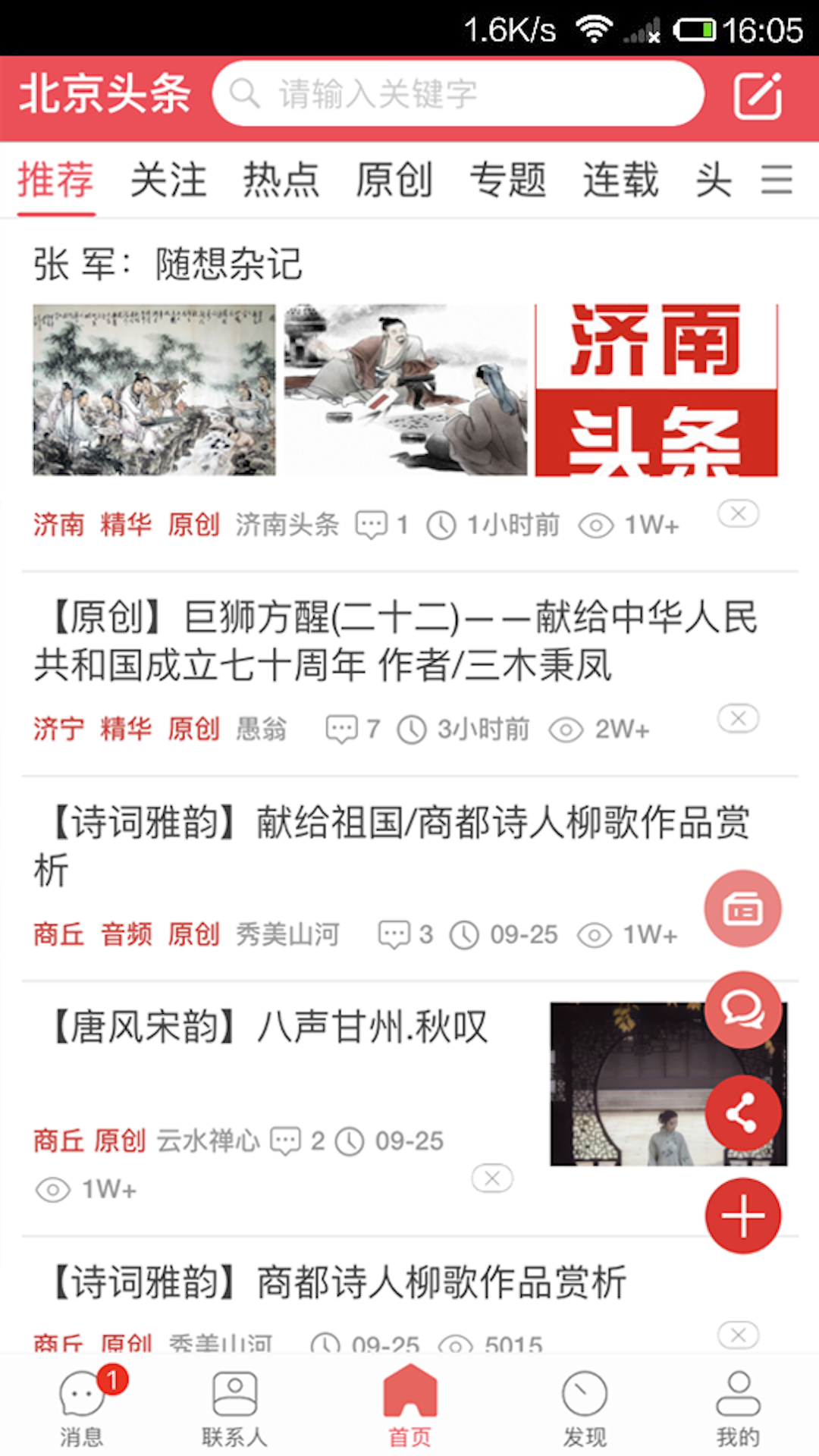Viewport: 819px width, 1456px height.
Task: Open the news card floating icon
Action: [742, 908]
